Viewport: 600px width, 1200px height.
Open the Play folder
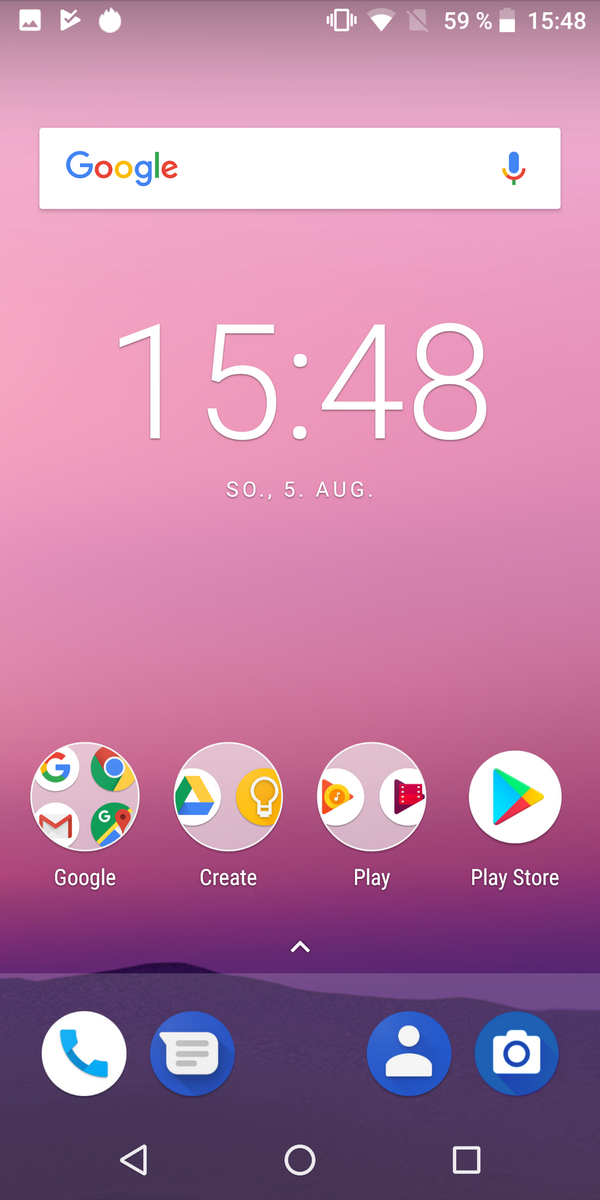click(x=371, y=797)
